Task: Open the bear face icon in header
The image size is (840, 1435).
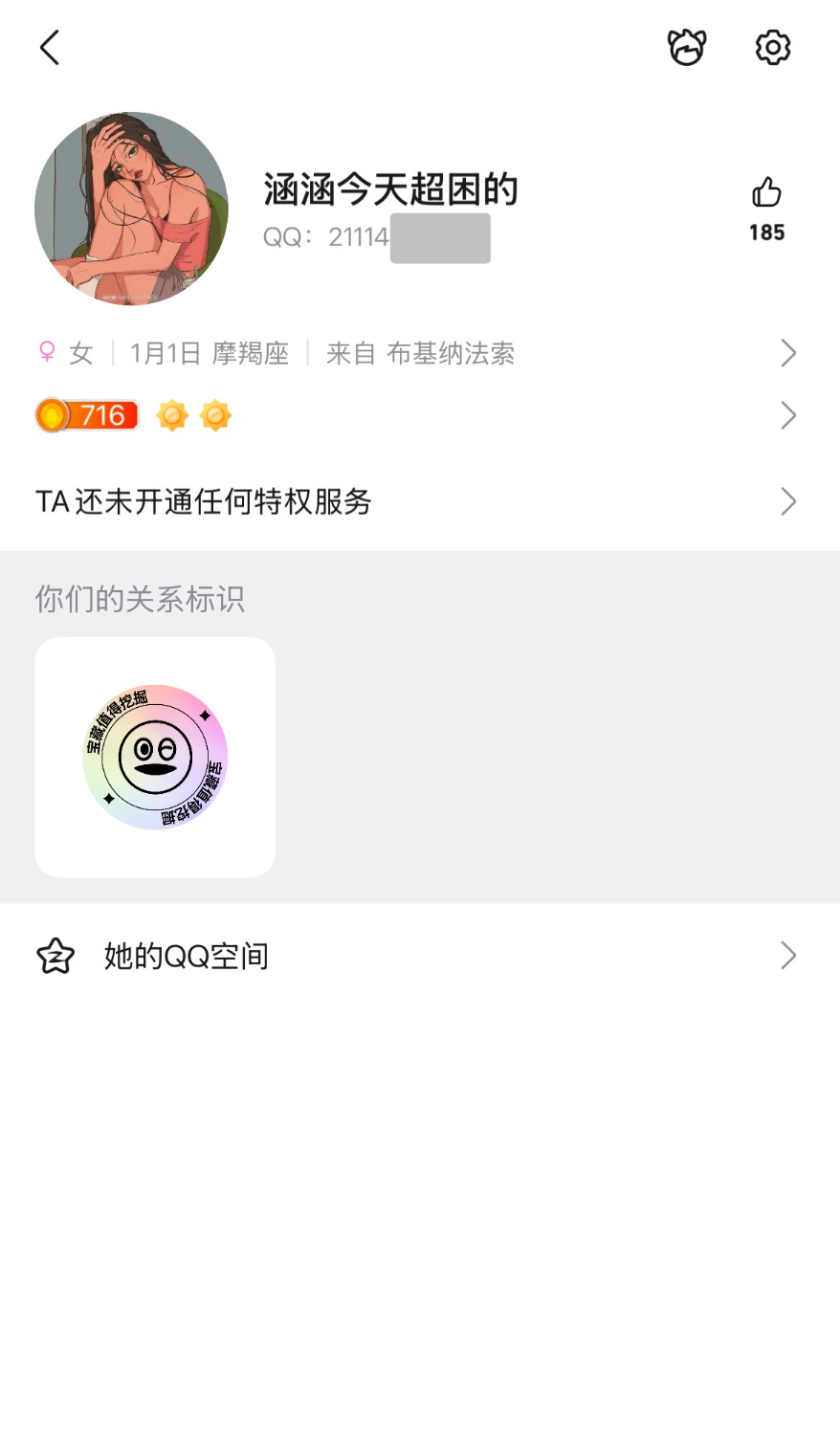Action: pos(686,47)
